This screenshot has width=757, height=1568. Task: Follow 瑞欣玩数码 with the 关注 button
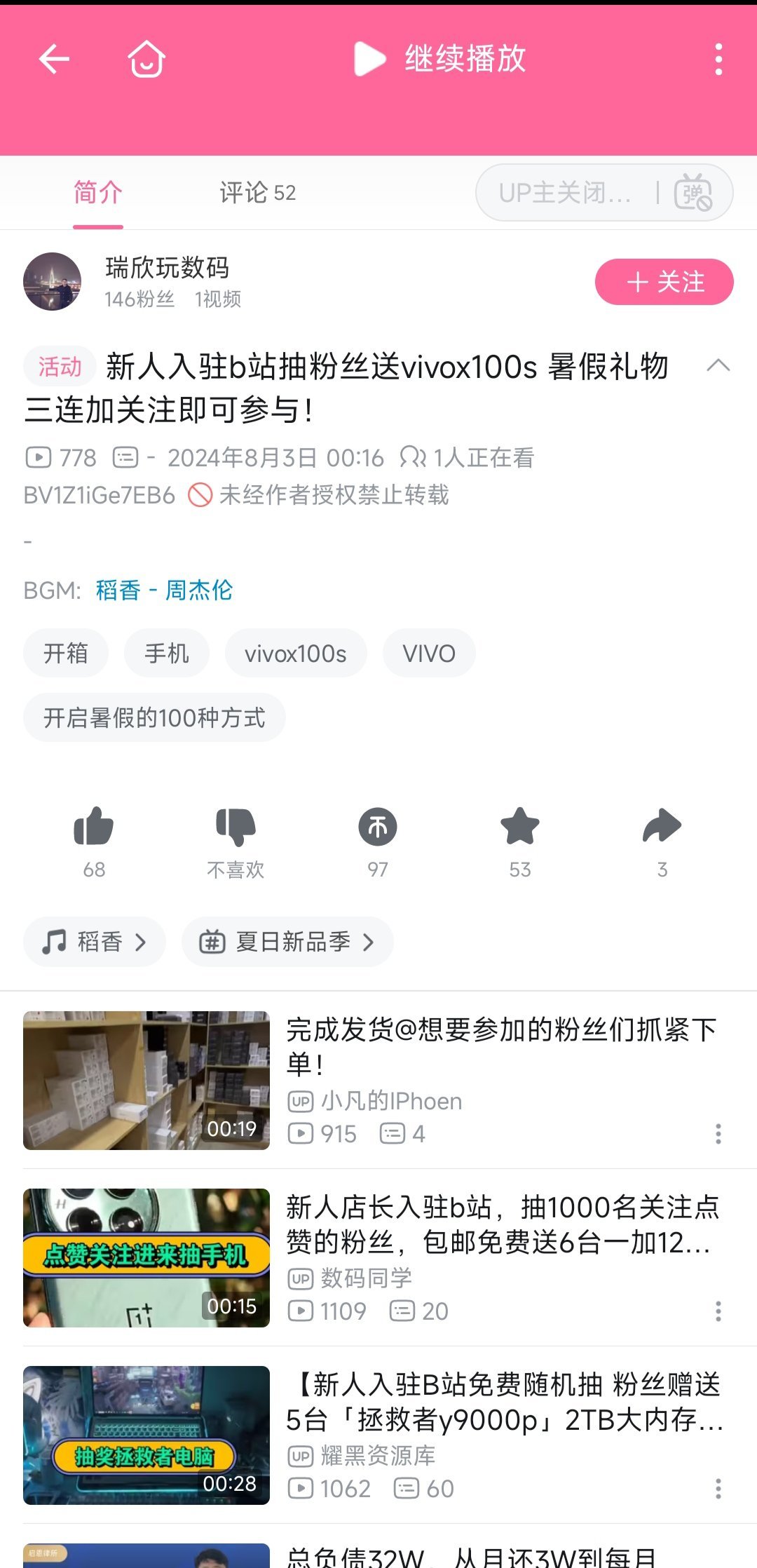(664, 282)
